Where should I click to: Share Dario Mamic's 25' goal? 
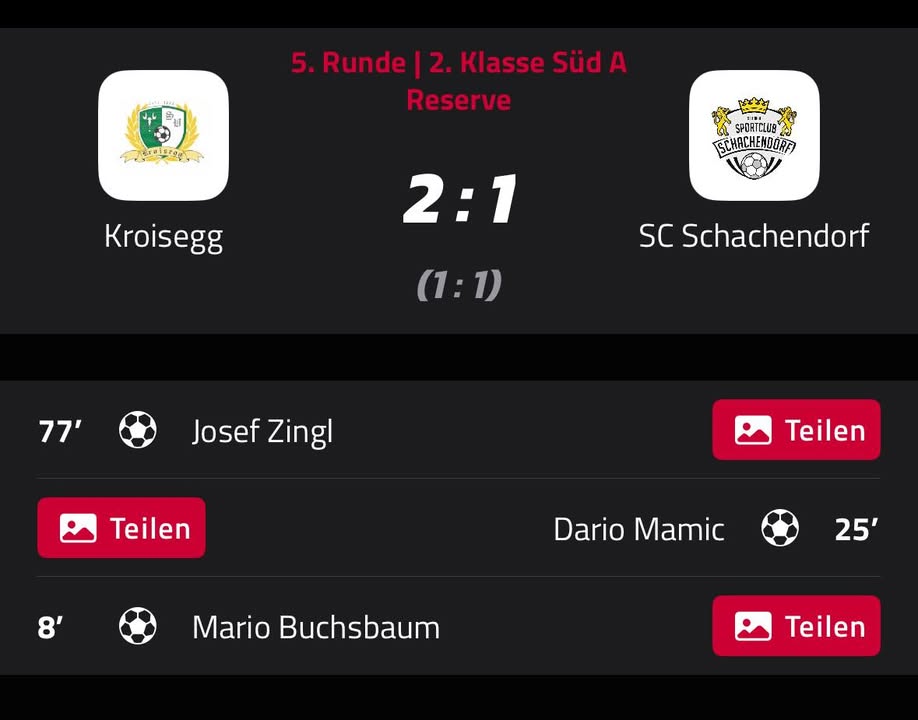[x=121, y=528]
